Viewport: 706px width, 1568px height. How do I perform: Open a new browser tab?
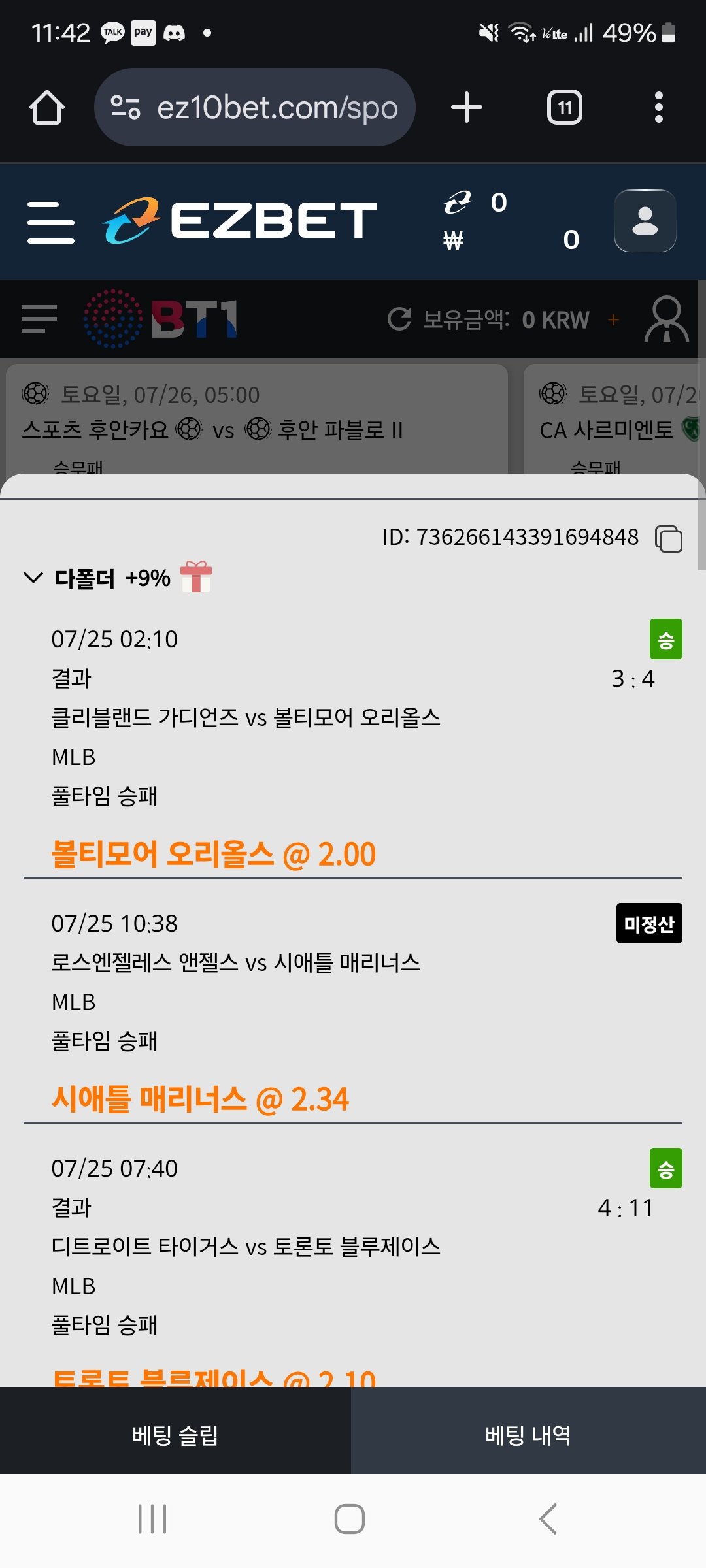click(467, 107)
